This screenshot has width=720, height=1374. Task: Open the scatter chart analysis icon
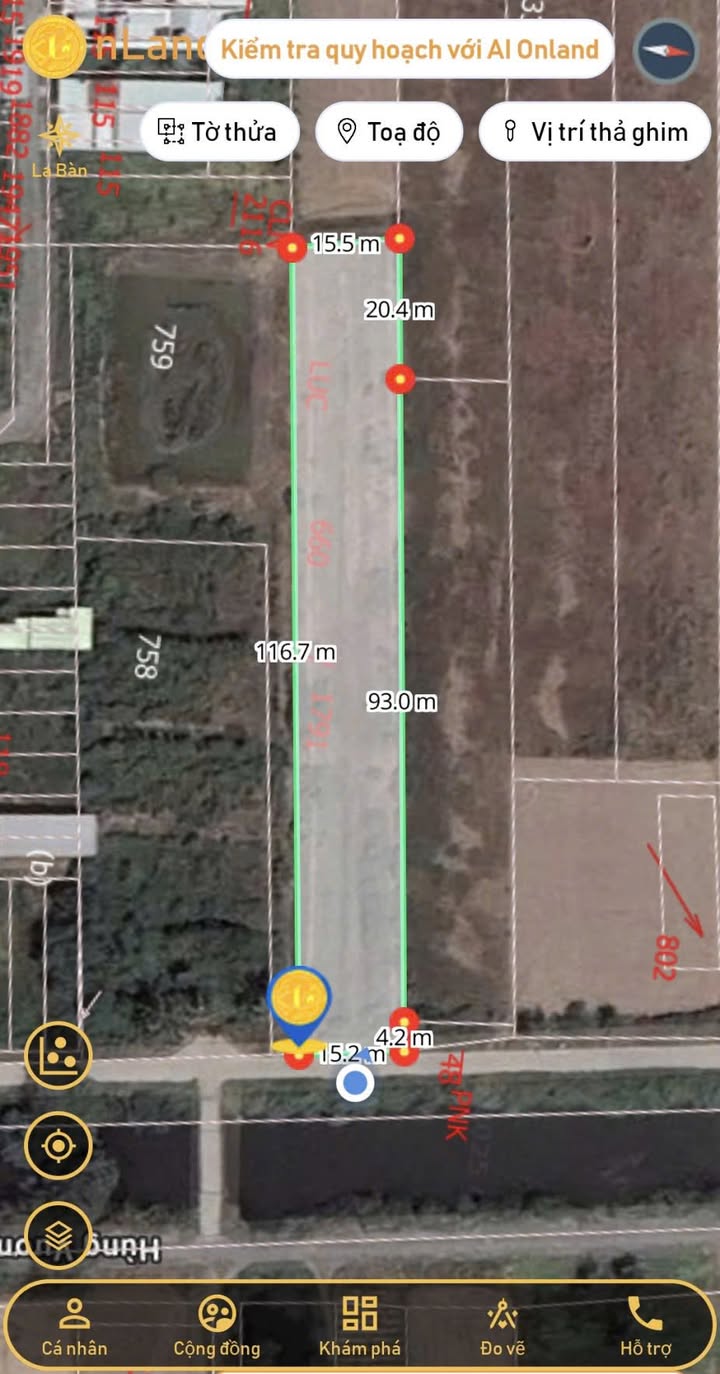tap(58, 1055)
